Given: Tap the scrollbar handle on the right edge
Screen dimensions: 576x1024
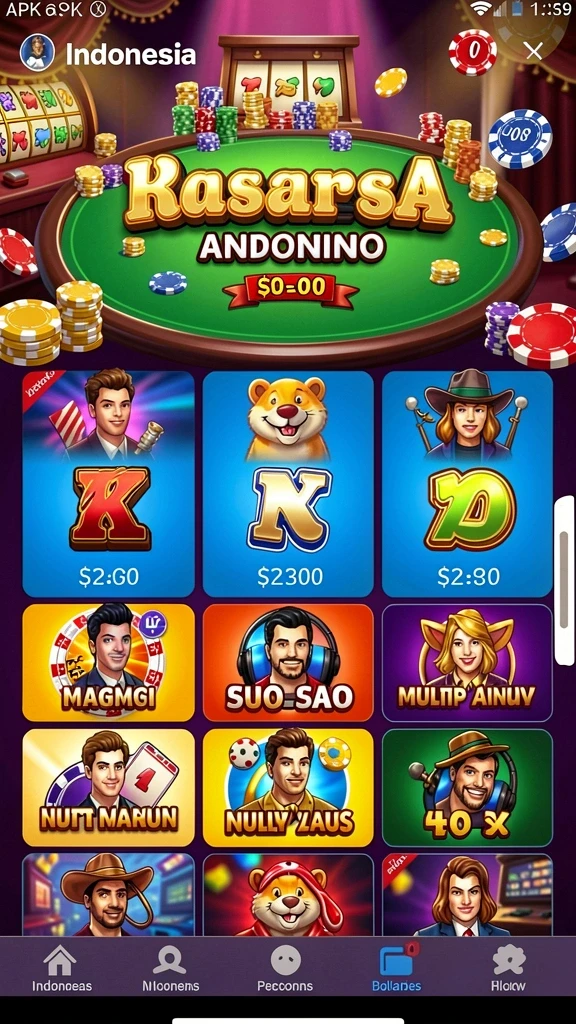Looking at the screenshot, I should [565, 580].
